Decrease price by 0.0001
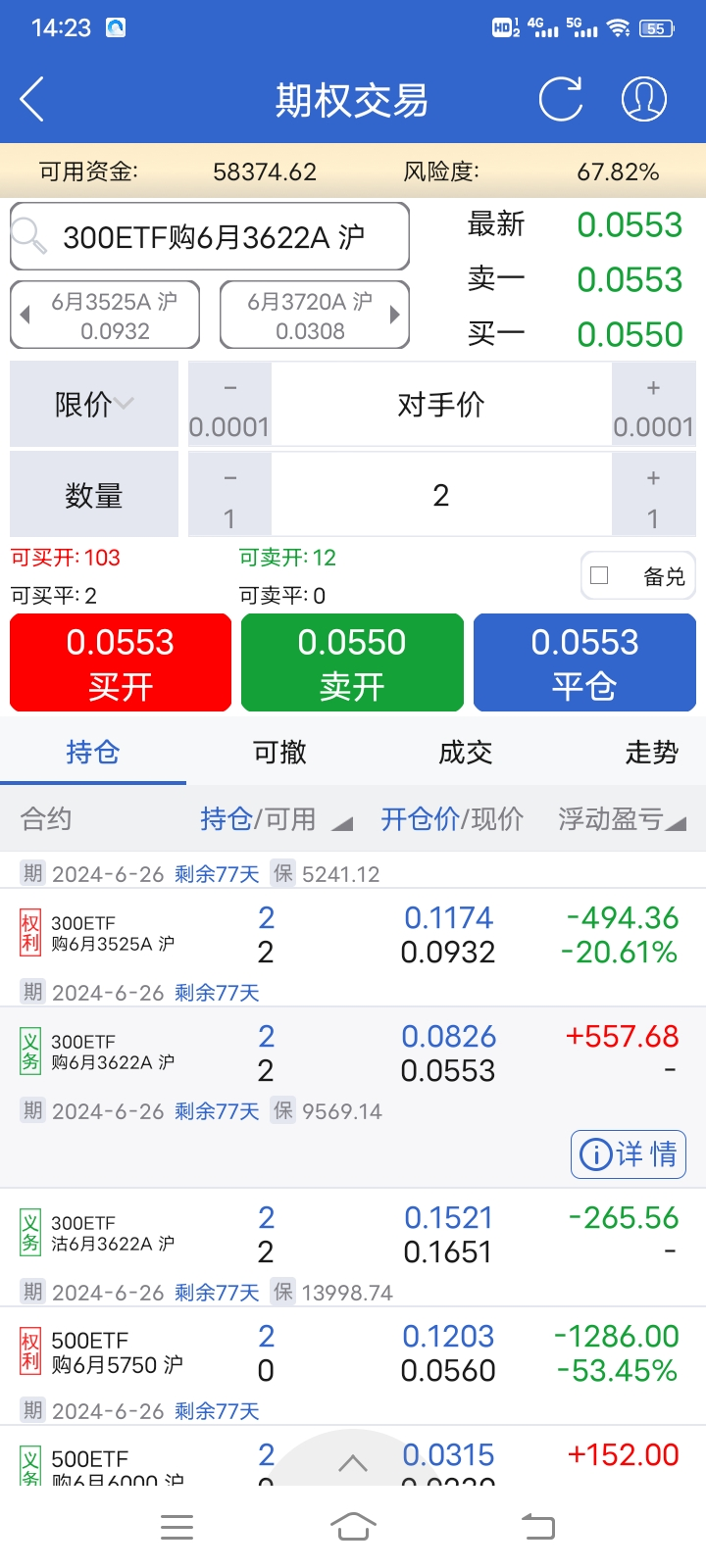 click(229, 406)
